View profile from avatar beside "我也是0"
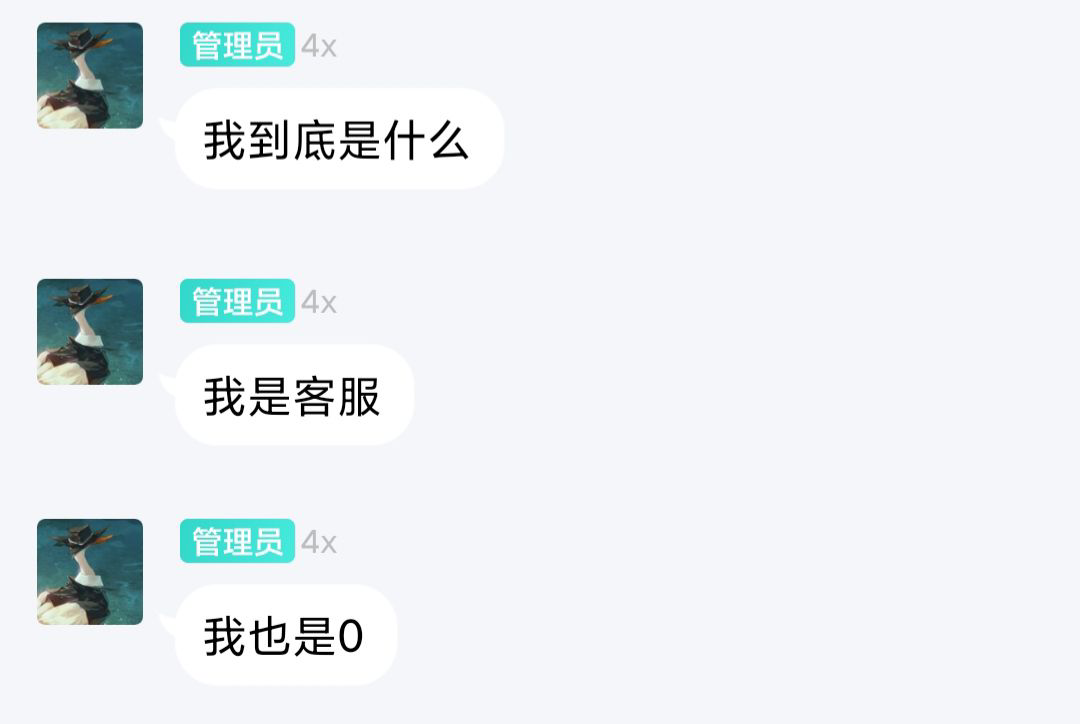Viewport: 1080px width, 724px height. coord(90,572)
